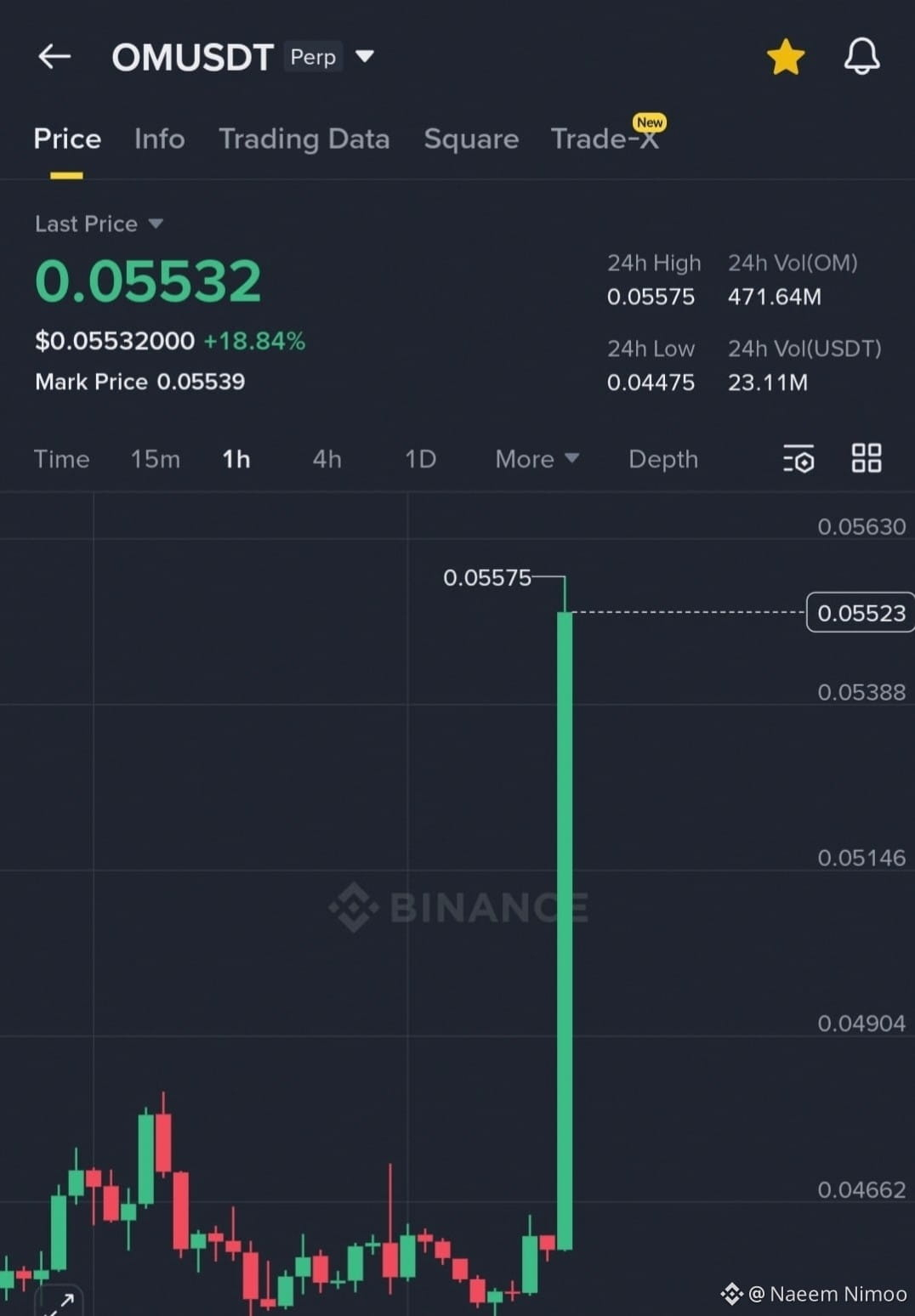Open the Trading Data tab
Screen dimensions: 915x1316
click(304, 139)
